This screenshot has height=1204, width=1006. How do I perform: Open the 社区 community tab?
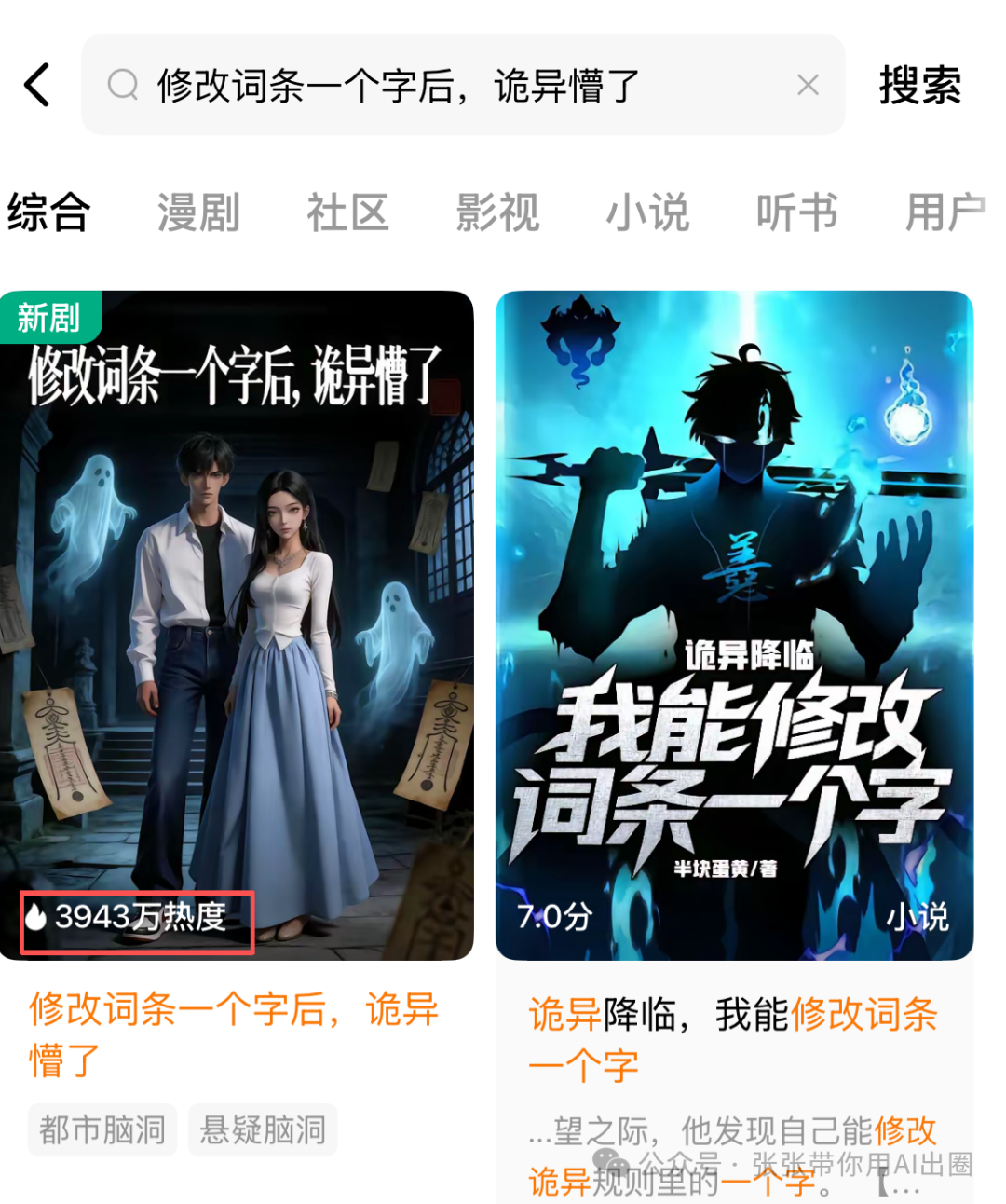coord(347,212)
